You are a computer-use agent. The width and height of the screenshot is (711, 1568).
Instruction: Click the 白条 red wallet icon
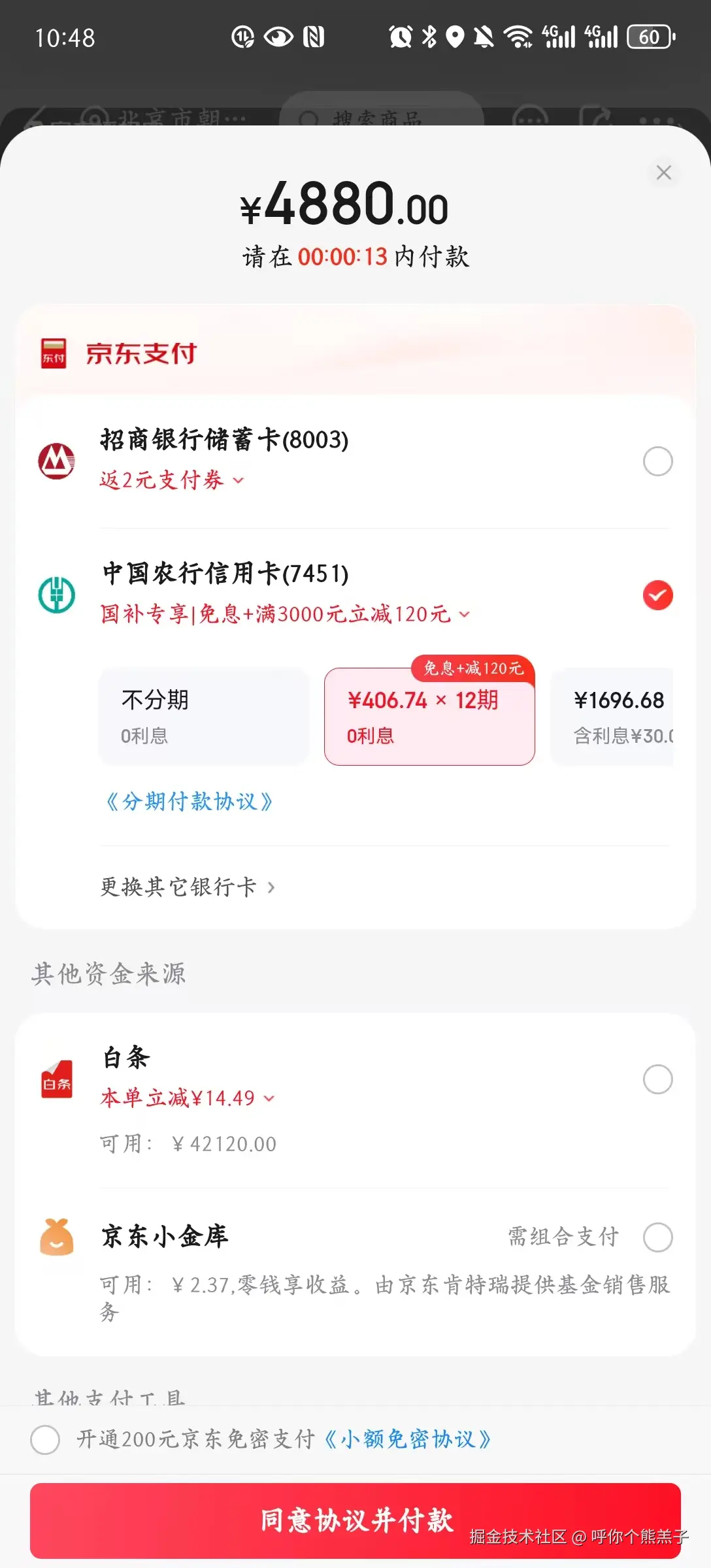(58, 1078)
